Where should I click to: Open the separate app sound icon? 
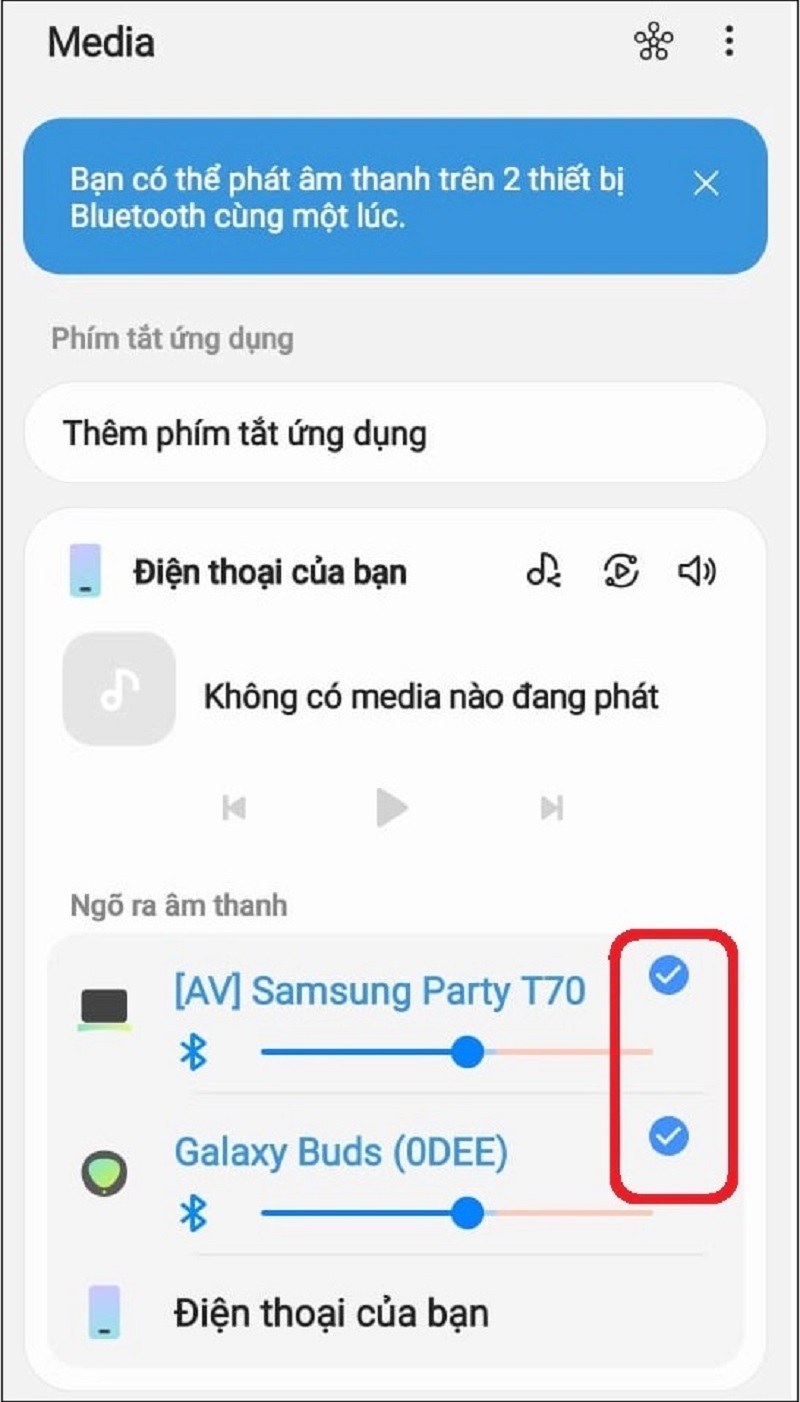click(621, 571)
